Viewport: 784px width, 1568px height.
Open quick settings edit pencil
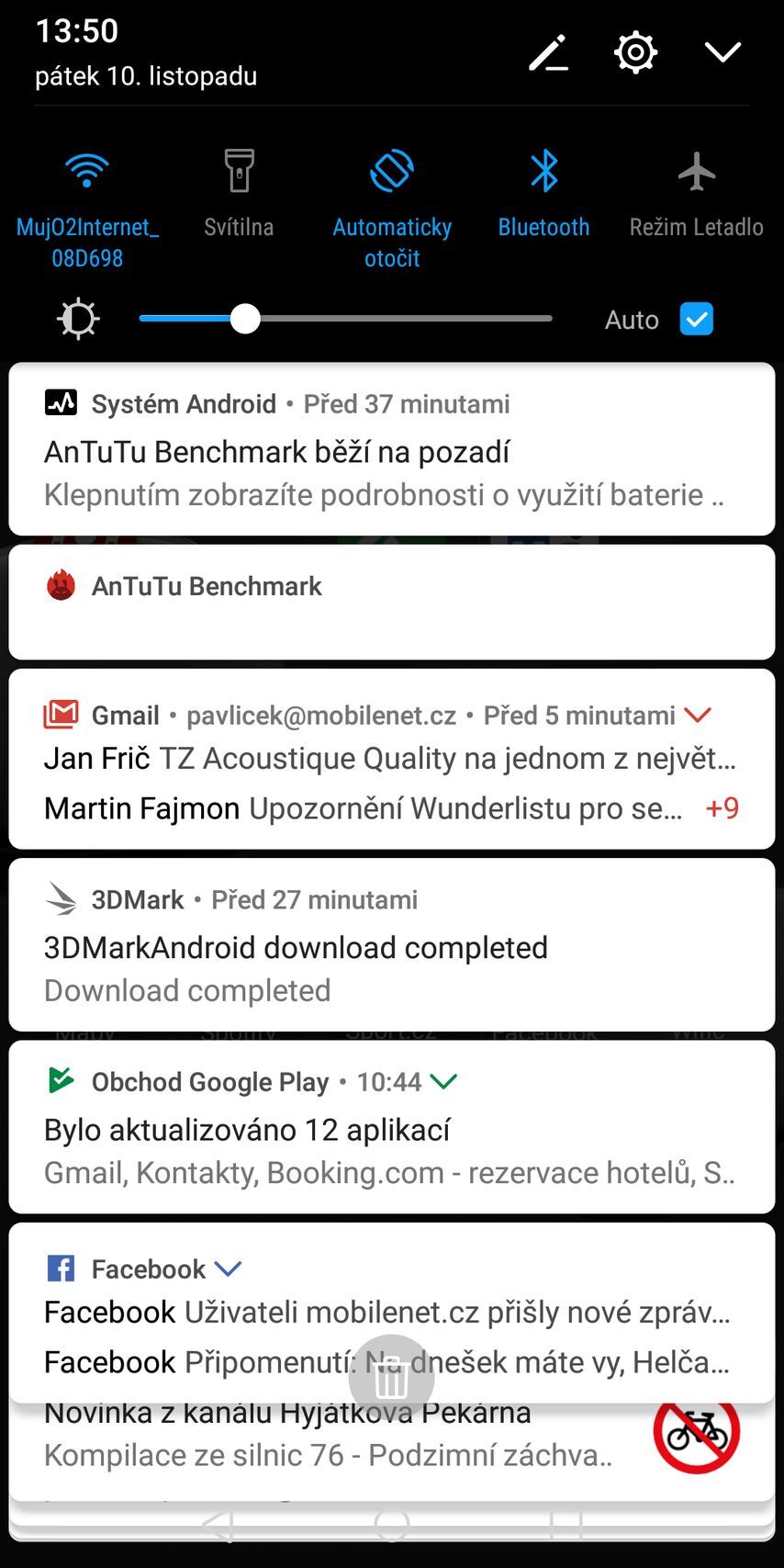click(x=548, y=52)
